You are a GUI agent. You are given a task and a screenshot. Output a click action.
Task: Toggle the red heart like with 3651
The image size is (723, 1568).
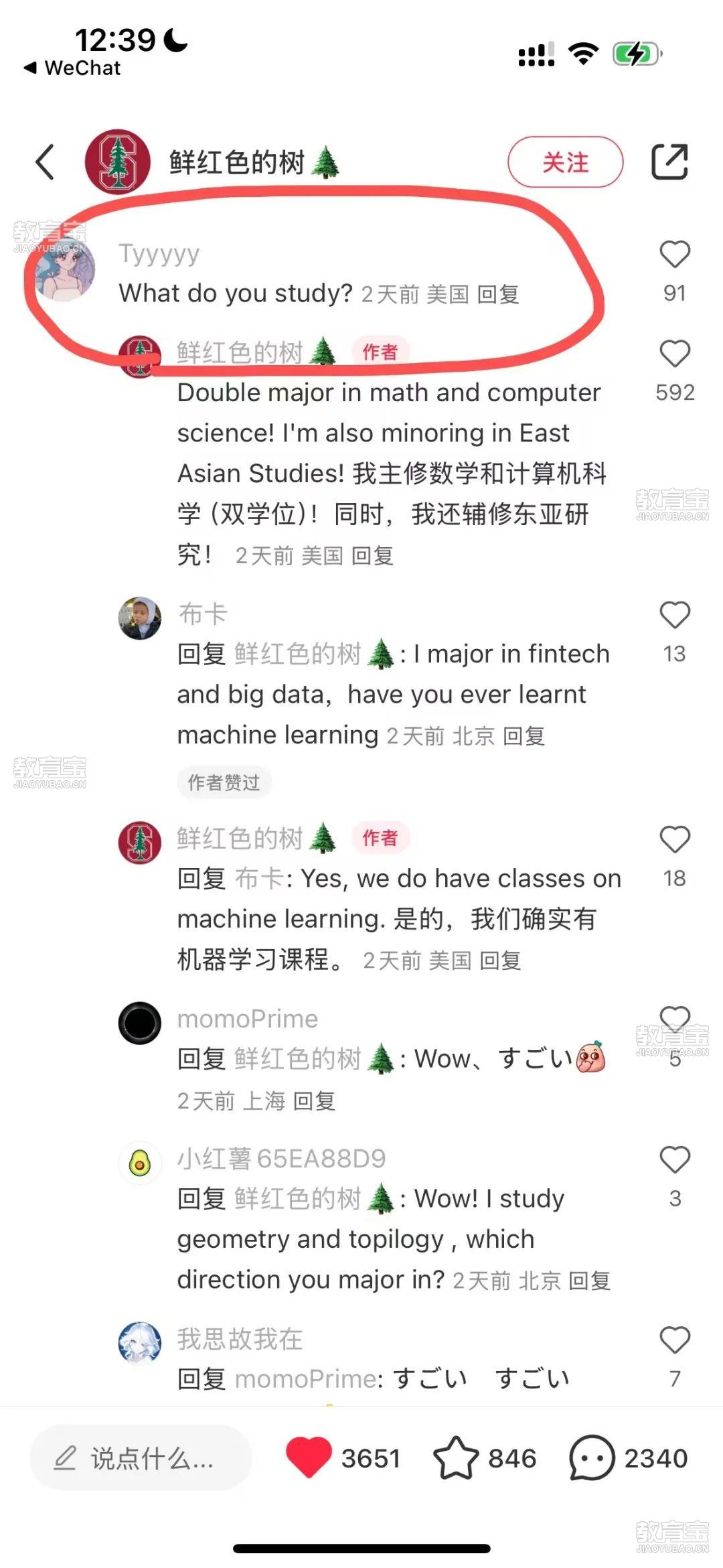(x=309, y=1457)
